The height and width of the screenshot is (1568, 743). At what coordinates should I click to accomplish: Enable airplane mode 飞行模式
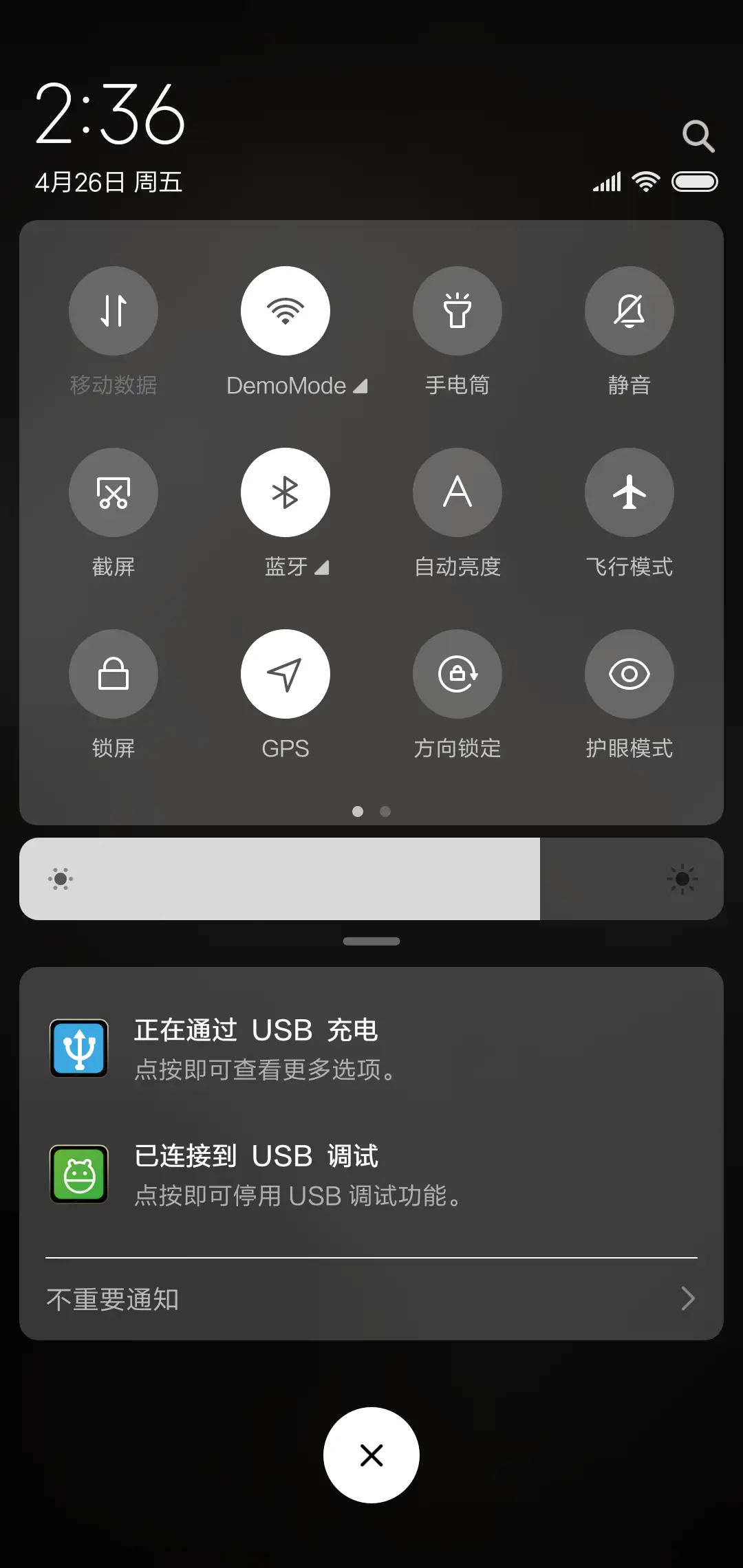629,492
